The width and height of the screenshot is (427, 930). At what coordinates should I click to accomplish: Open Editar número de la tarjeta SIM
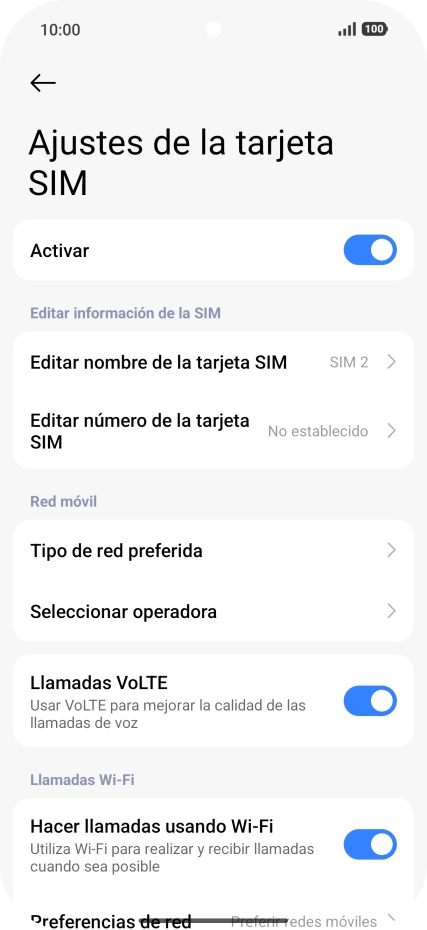214,431
